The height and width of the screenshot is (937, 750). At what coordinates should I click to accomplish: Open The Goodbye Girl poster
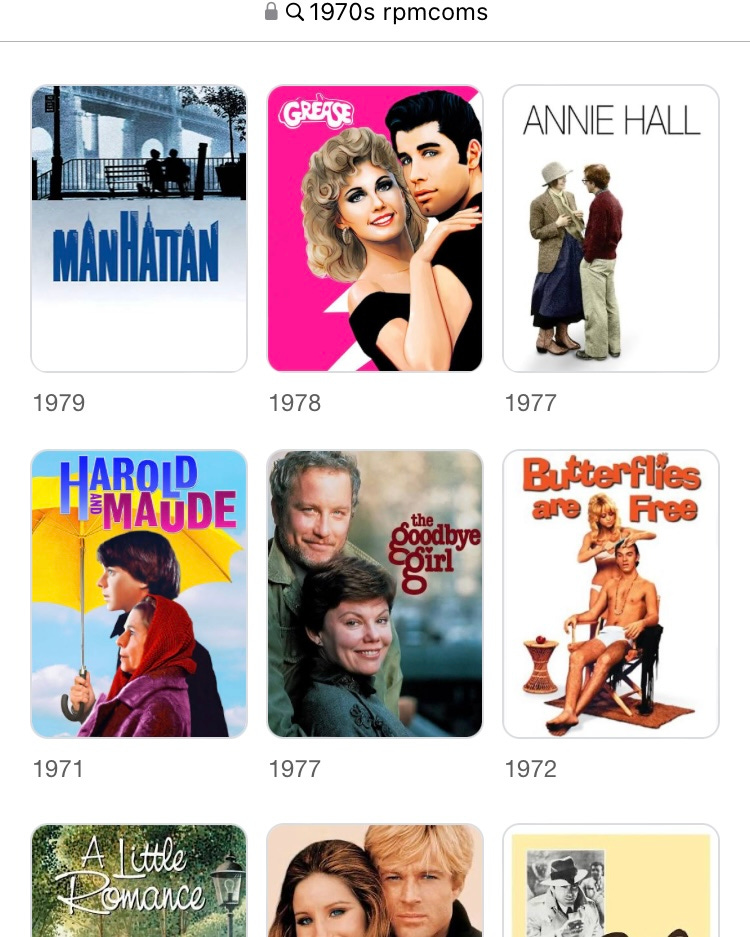(x=374, y=593)
